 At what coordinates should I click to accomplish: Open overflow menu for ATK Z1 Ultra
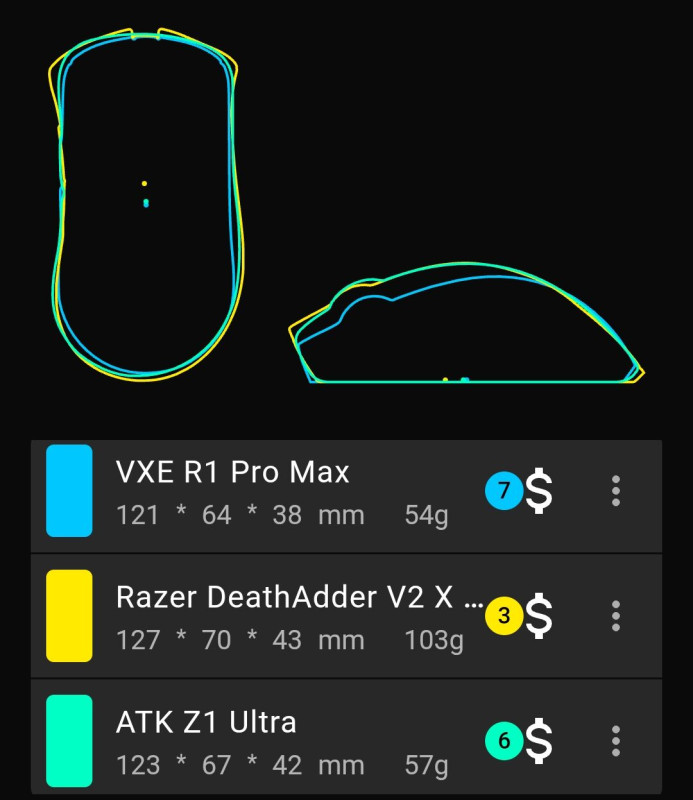click(615, 740)
